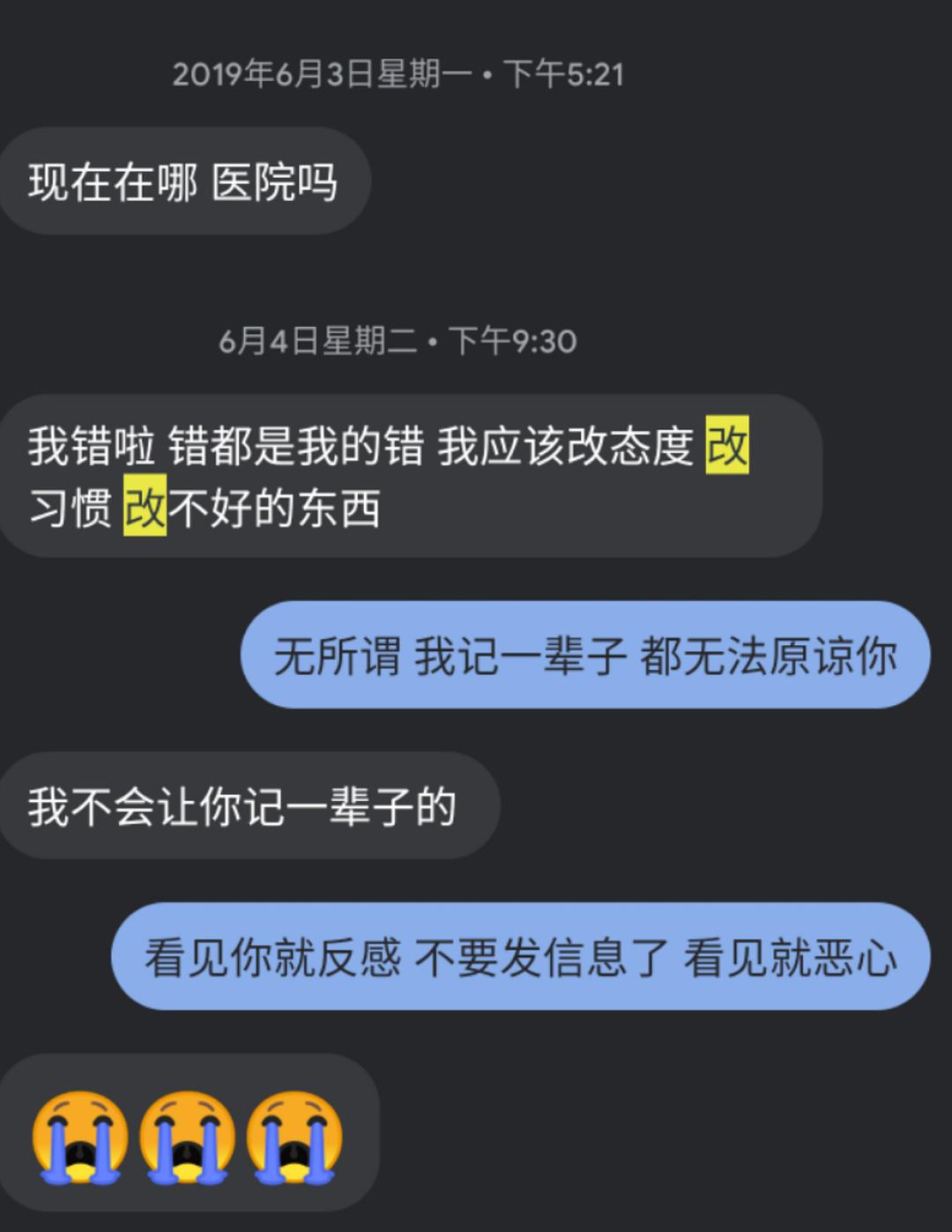Tap the sent message 看见你就反感
The width and height of the screenshot is (952, 1232).
(520, 957)
